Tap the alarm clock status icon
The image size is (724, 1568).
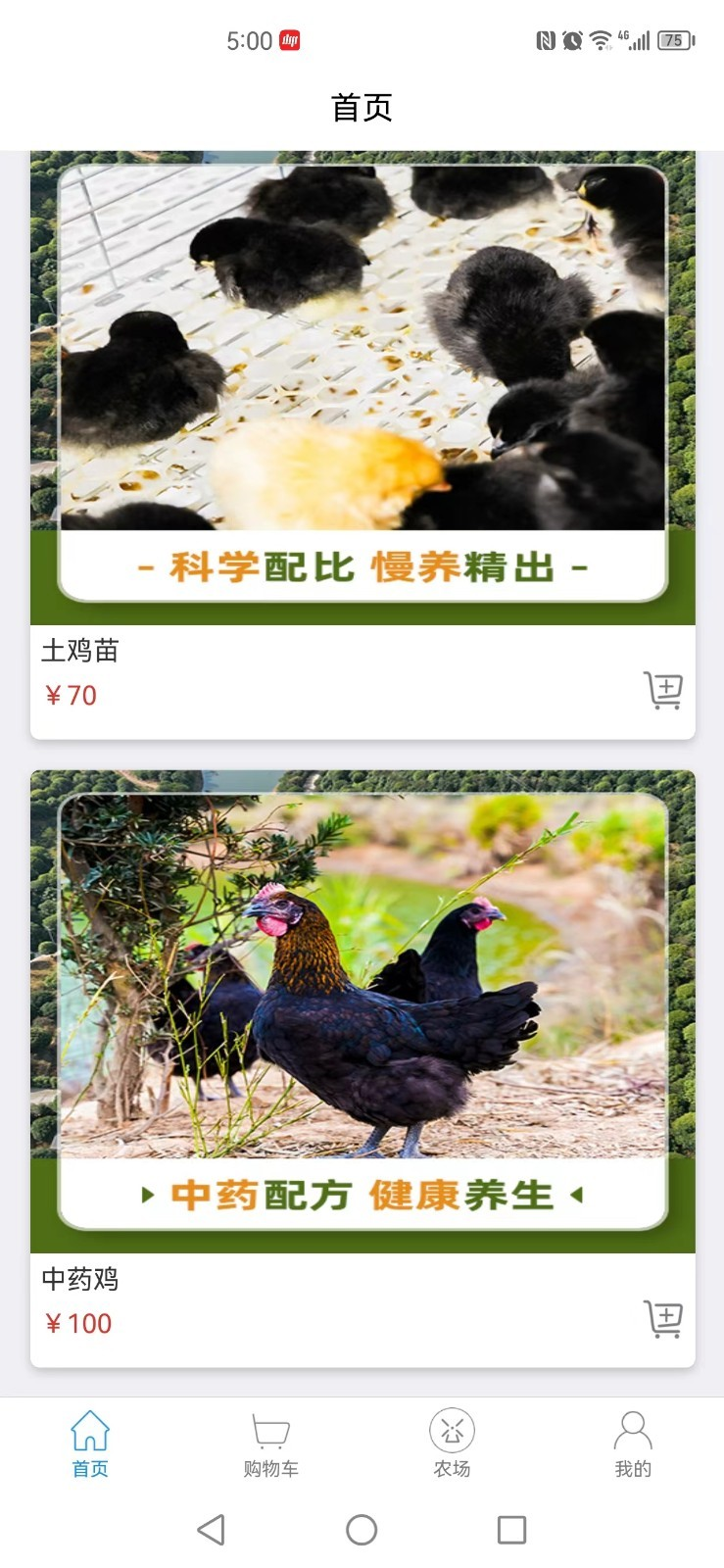571,40
